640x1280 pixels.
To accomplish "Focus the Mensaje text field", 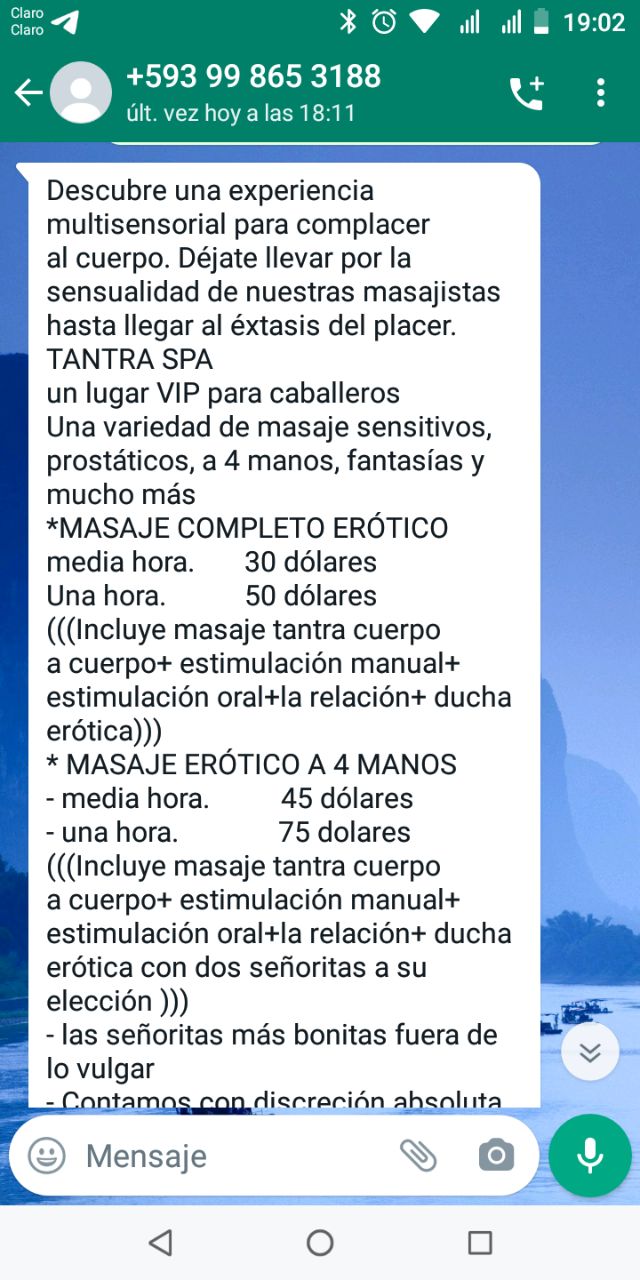I will tap(230, 1156).
